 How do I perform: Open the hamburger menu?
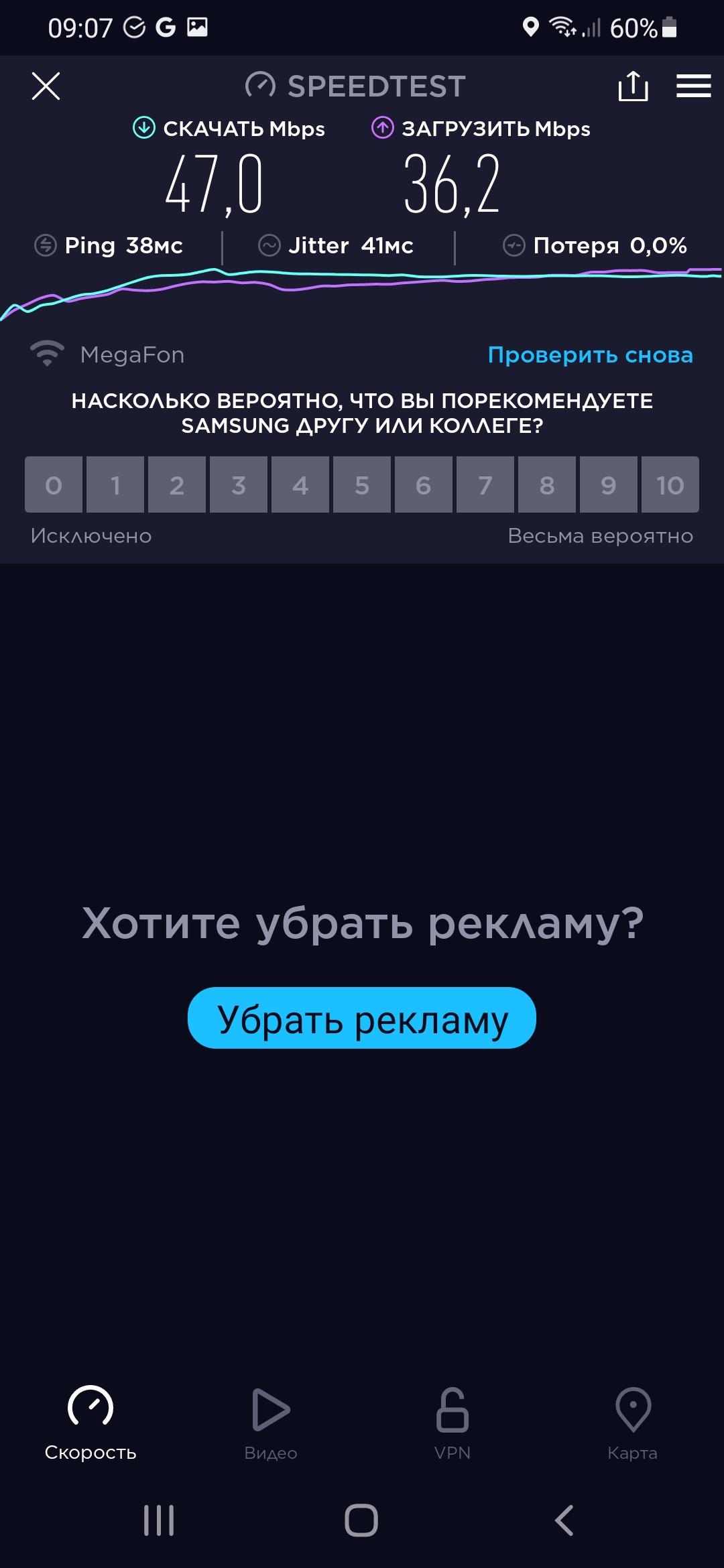click(693, 86)
